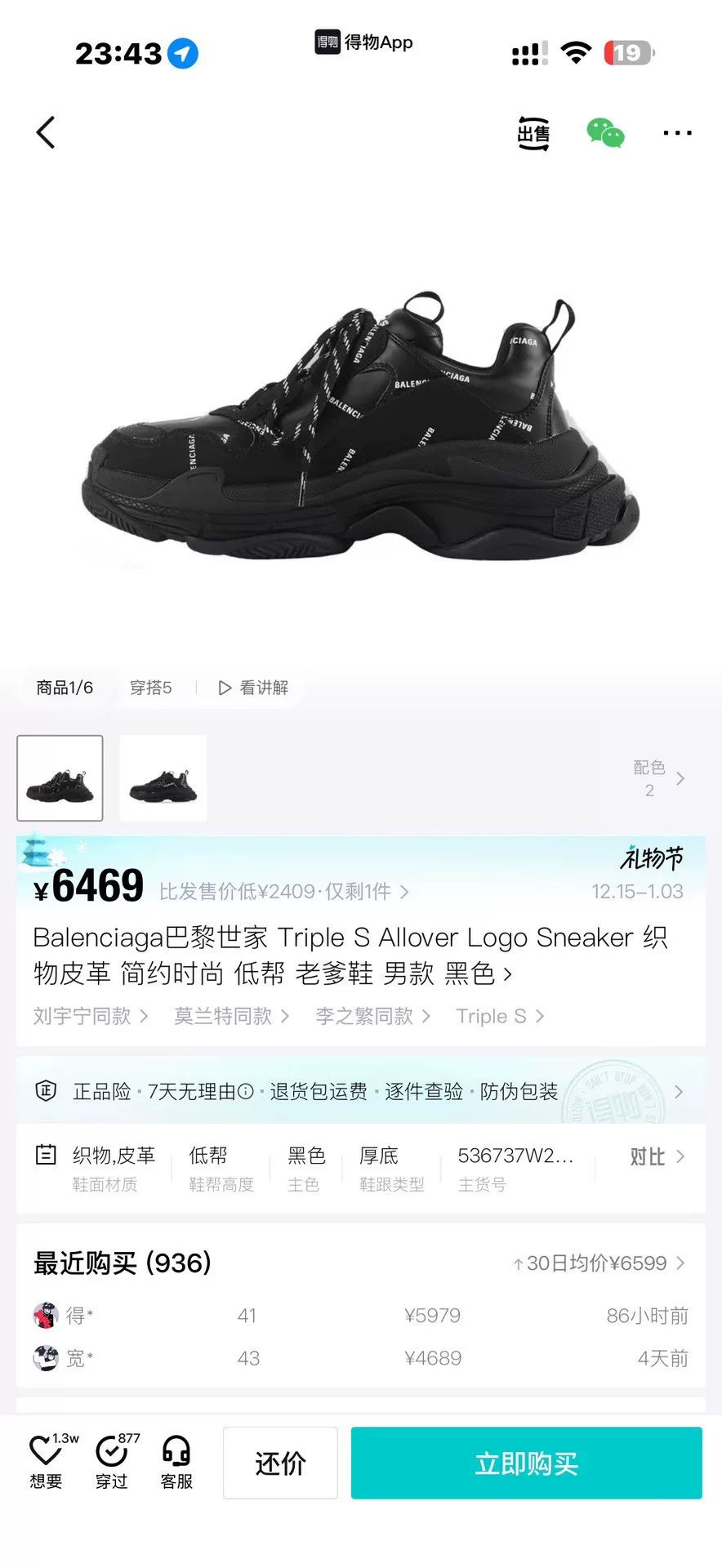Open the 配色 2 colorway options

pos(658,778)
